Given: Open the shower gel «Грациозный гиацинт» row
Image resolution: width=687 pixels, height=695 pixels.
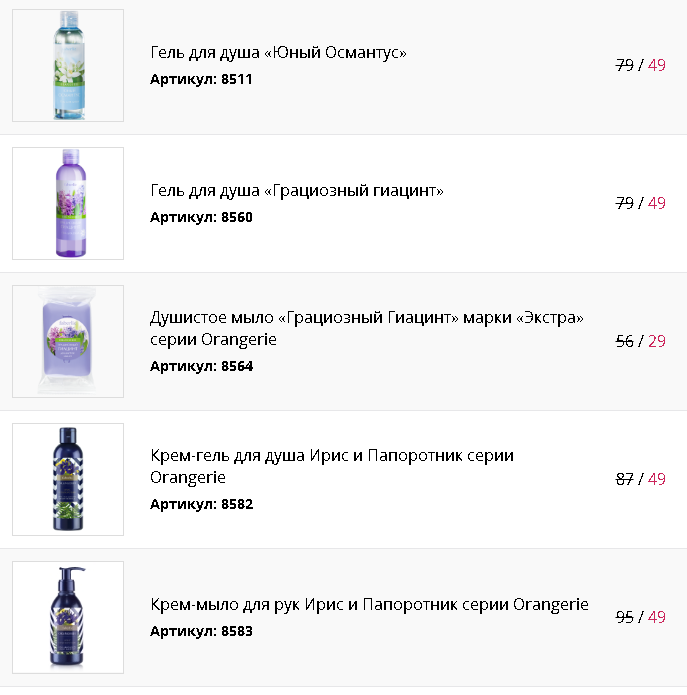Looking at the screenshot, I should [x=296, y=190].
